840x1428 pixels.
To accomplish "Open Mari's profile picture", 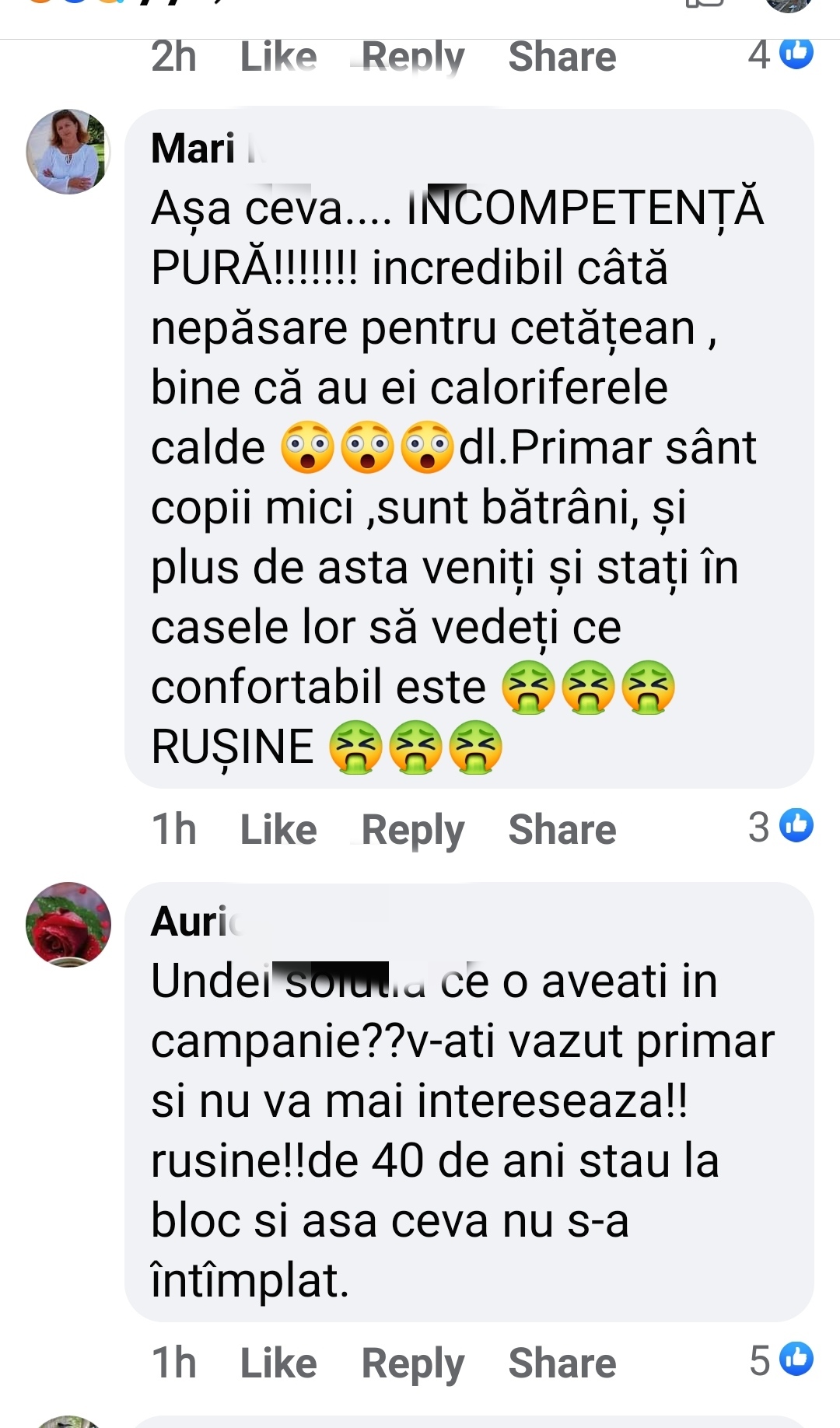I will pos(68,151).
